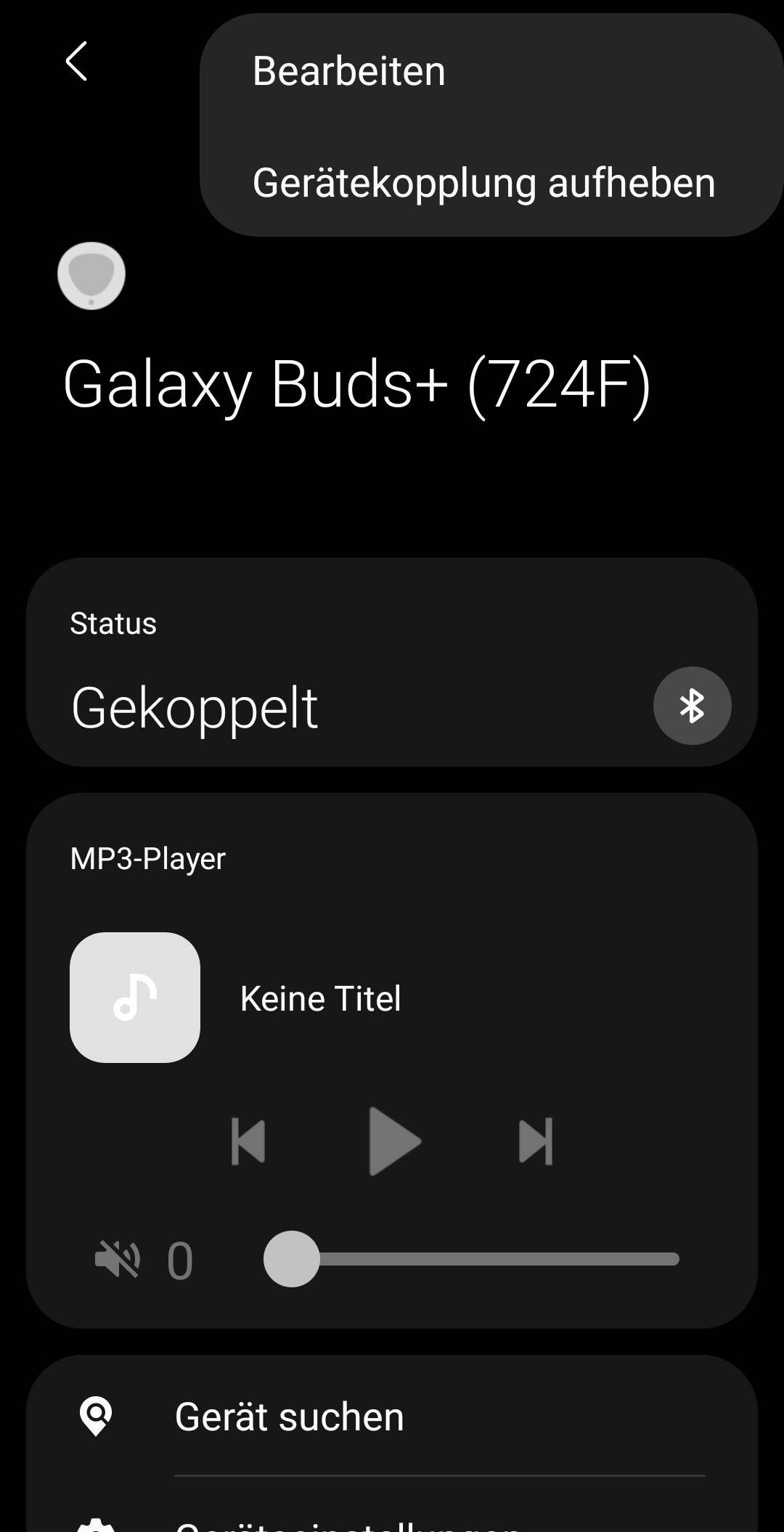Tap the Status card showing Gekoppelt

click(x=392, y=664)
